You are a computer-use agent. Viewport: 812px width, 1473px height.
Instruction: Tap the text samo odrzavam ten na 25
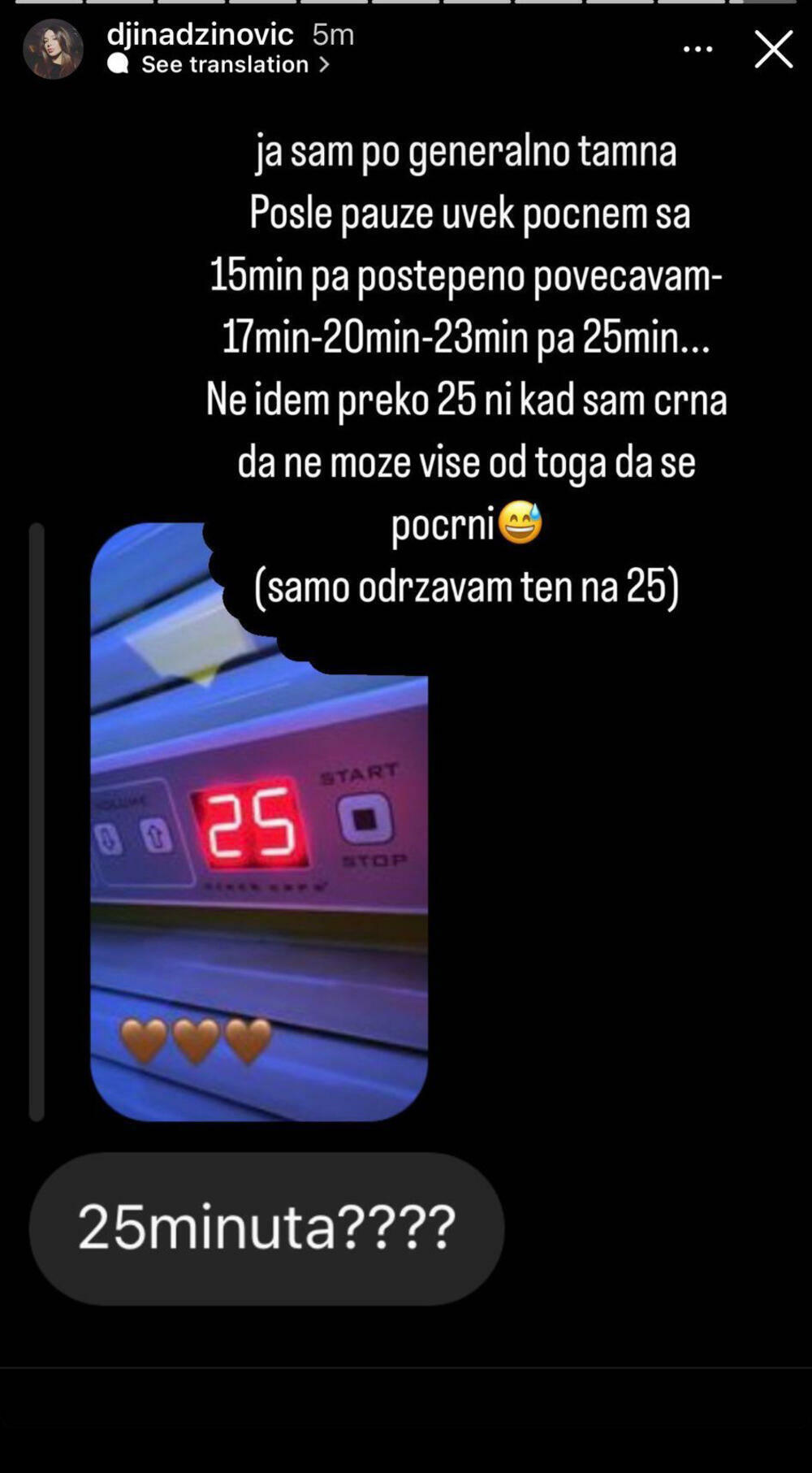click(x=465, y=586)
